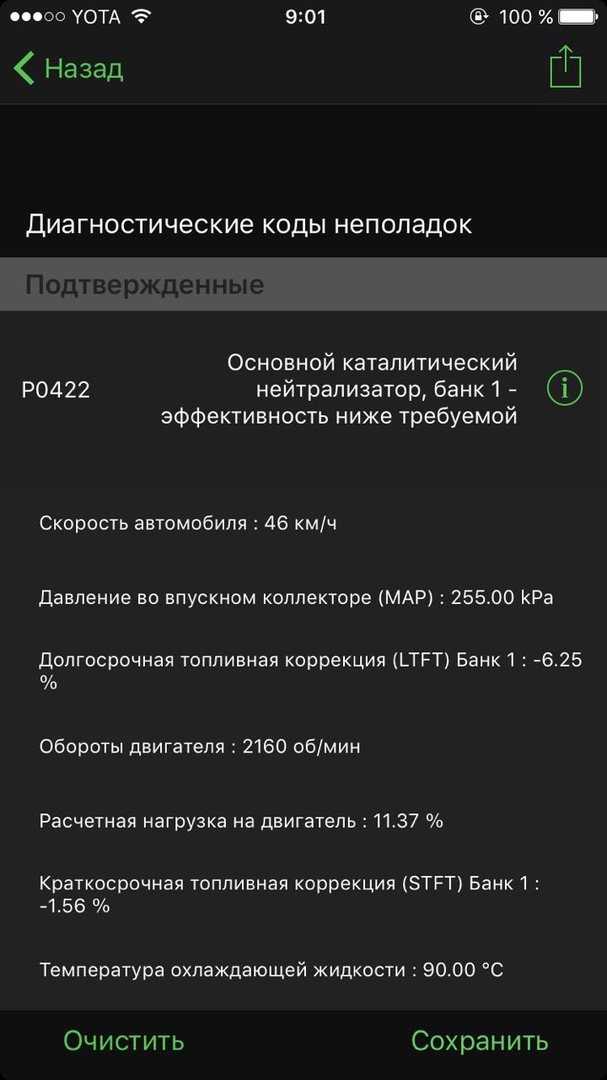Tap Очистить to clear trouble codes
The width and height of the screenshot is (607, 1080).
pyautogui.click(x=124, y=1040)
